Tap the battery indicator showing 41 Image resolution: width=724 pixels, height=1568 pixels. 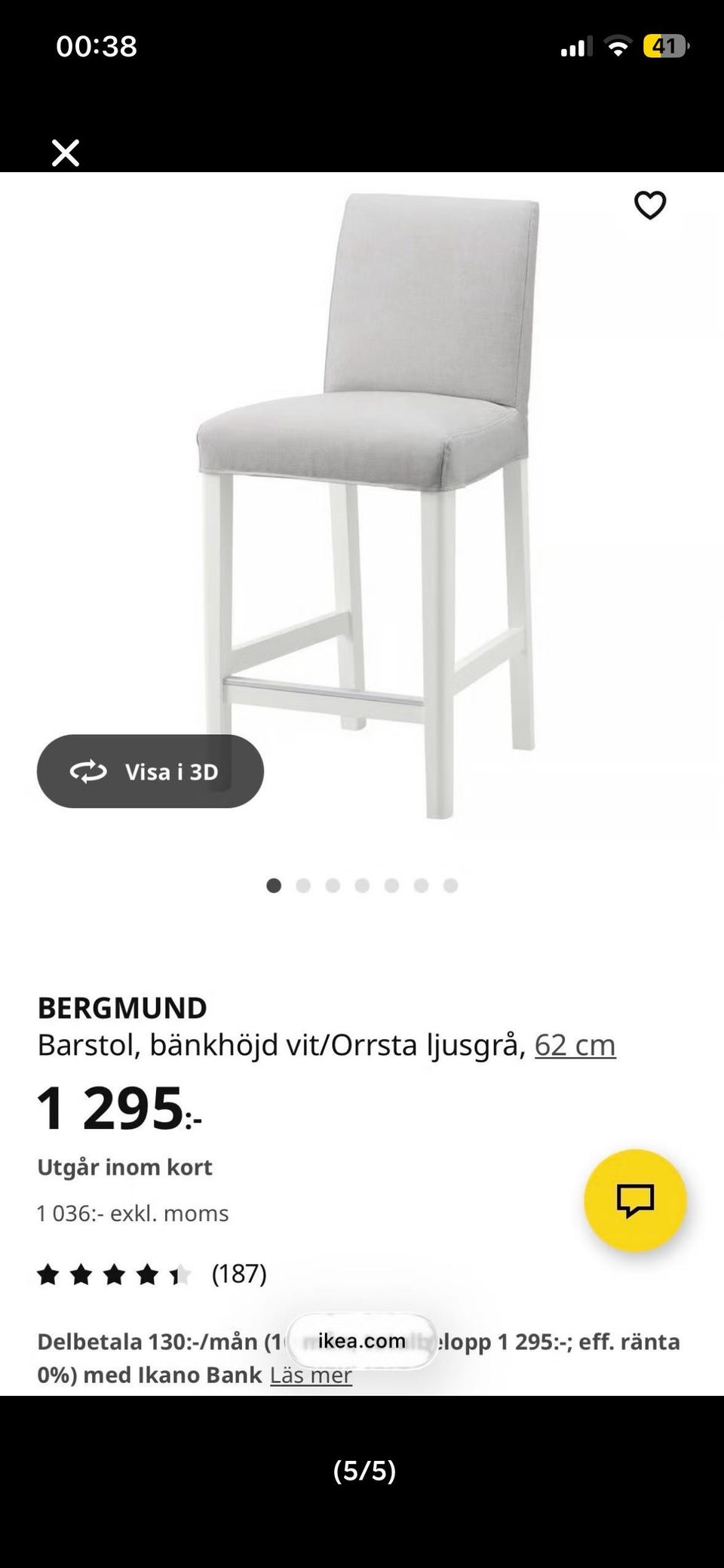click(x=665, y=45)
